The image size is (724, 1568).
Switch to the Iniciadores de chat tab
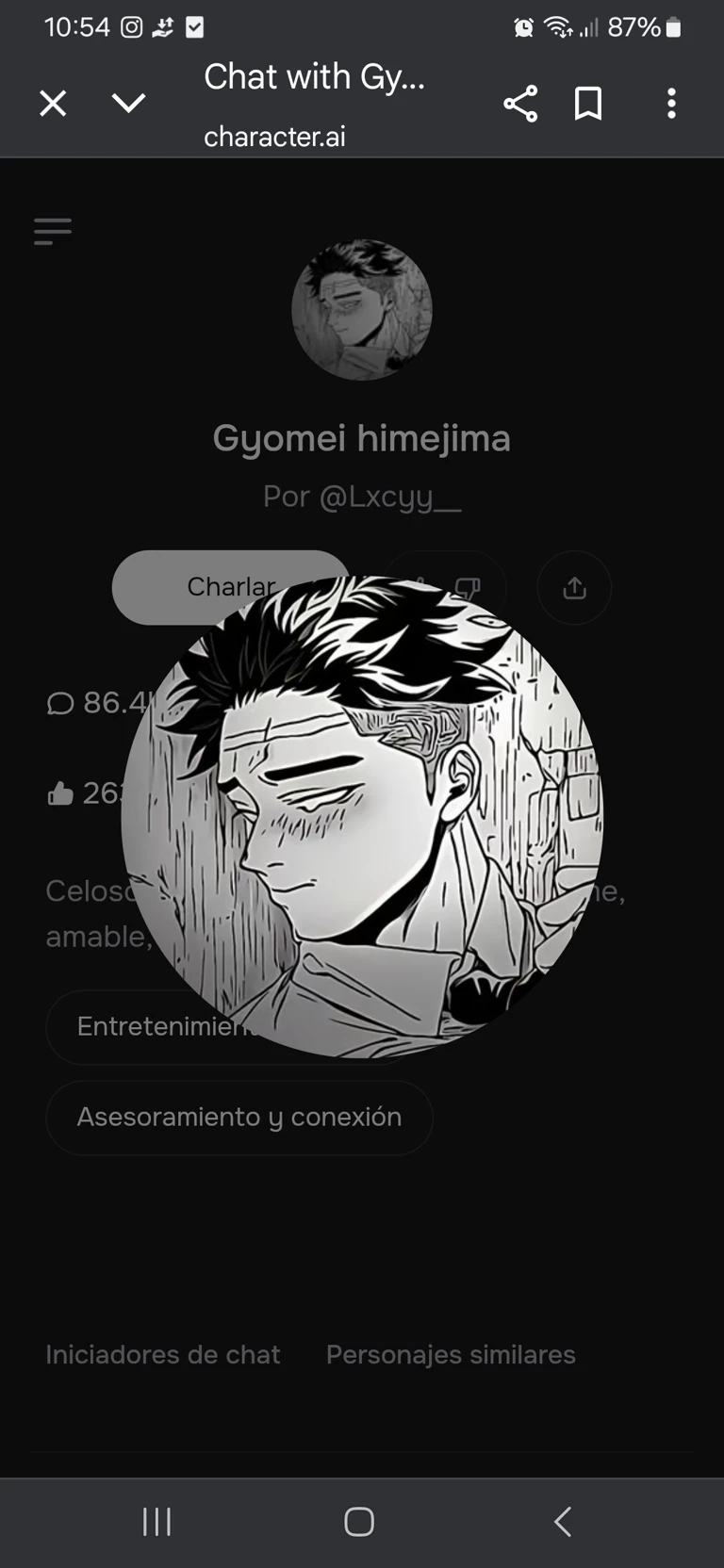[163, 1354]
